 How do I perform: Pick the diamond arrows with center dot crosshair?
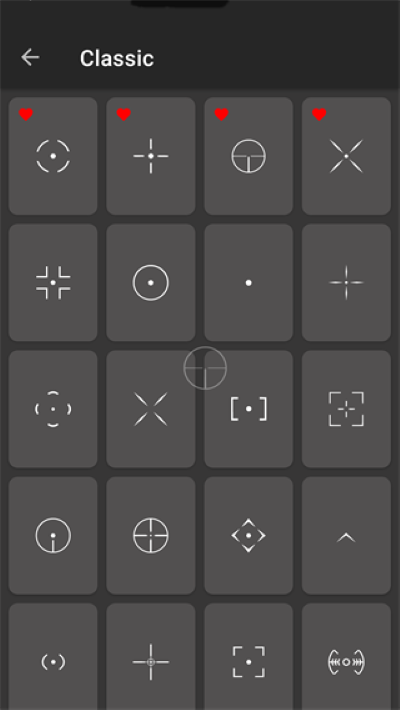[x=248, y=535]
